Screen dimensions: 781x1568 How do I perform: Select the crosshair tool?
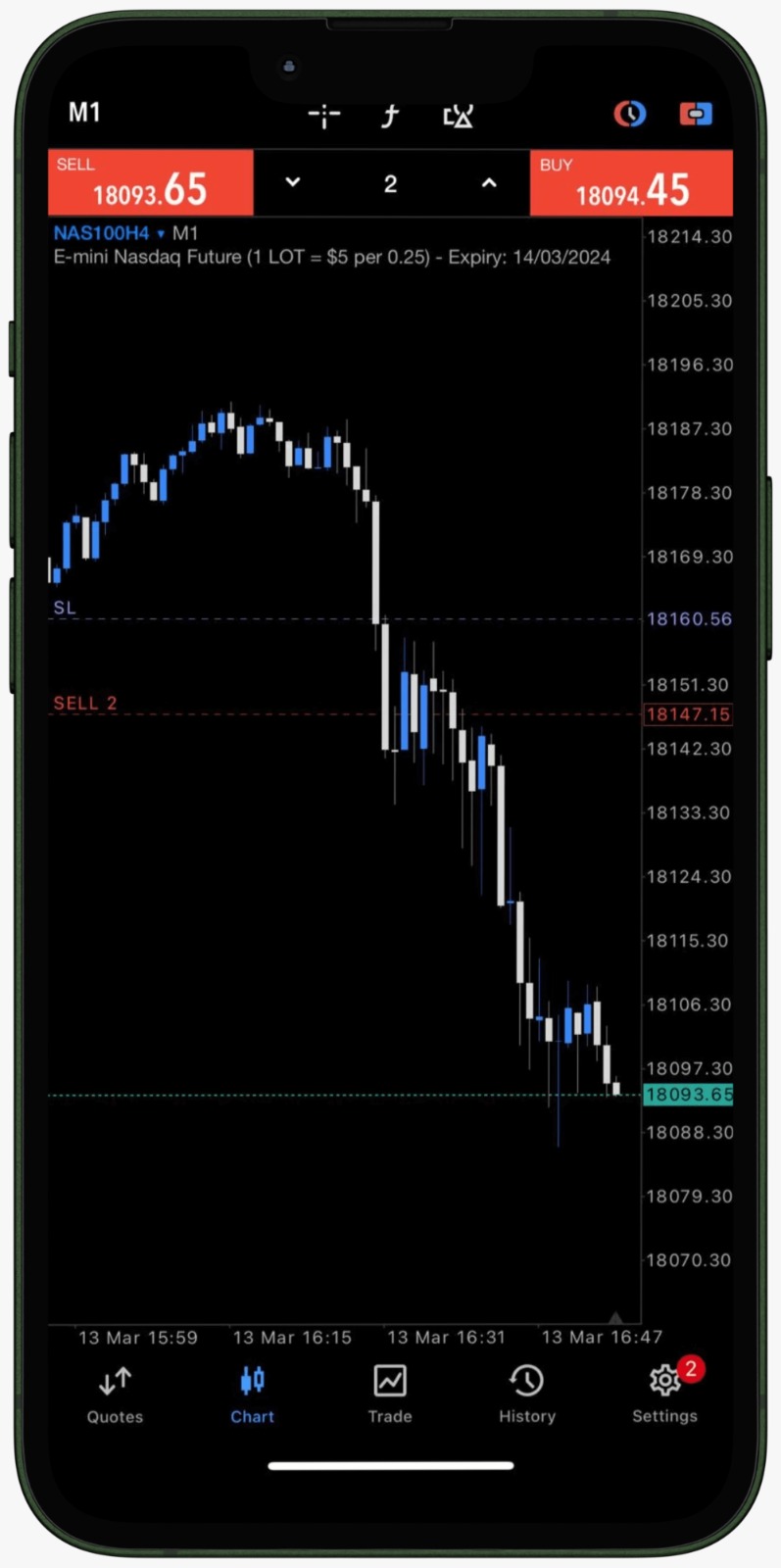coord(323,115)
